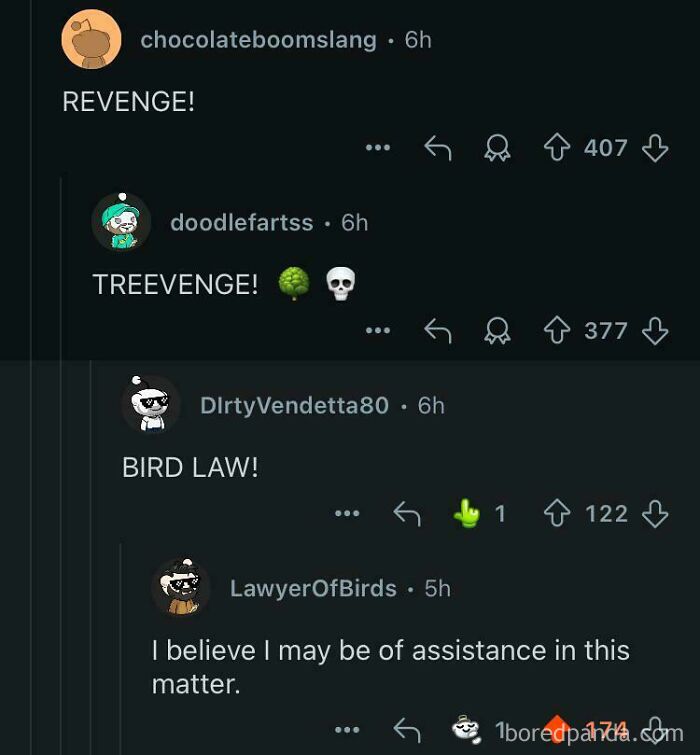Viewport: 700px width, 755px height.
Task: Reply to chocolateboomslang's REVENGE comment
Action: tap(438, 148)
